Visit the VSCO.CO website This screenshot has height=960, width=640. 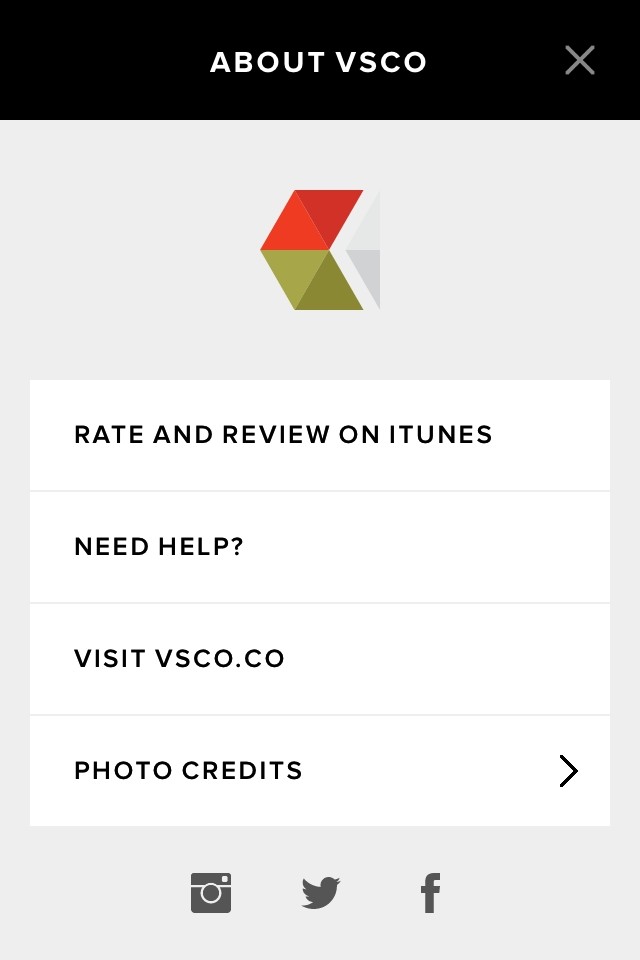[x=320, y=659]
